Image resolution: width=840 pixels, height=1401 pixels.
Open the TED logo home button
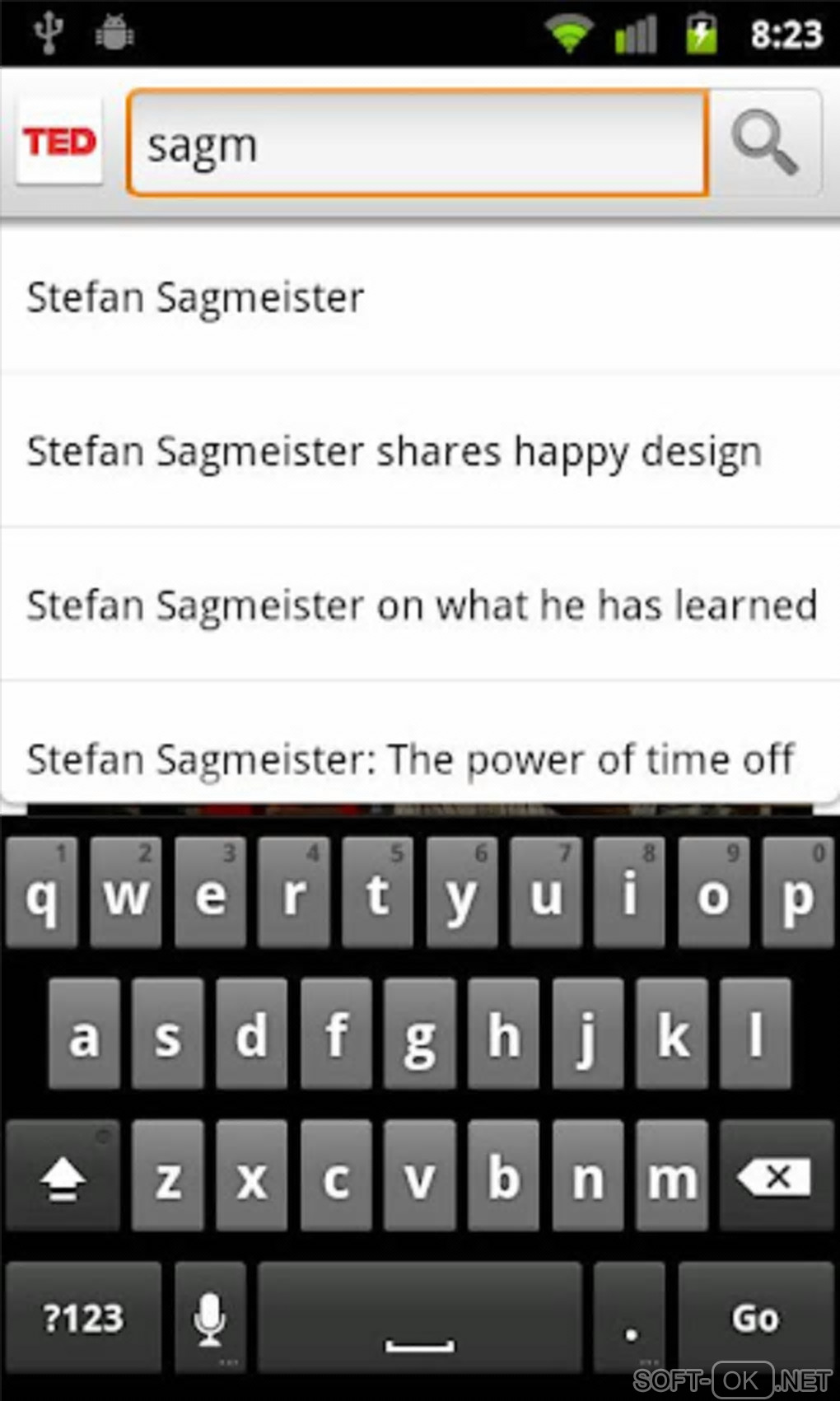[59, 142]
